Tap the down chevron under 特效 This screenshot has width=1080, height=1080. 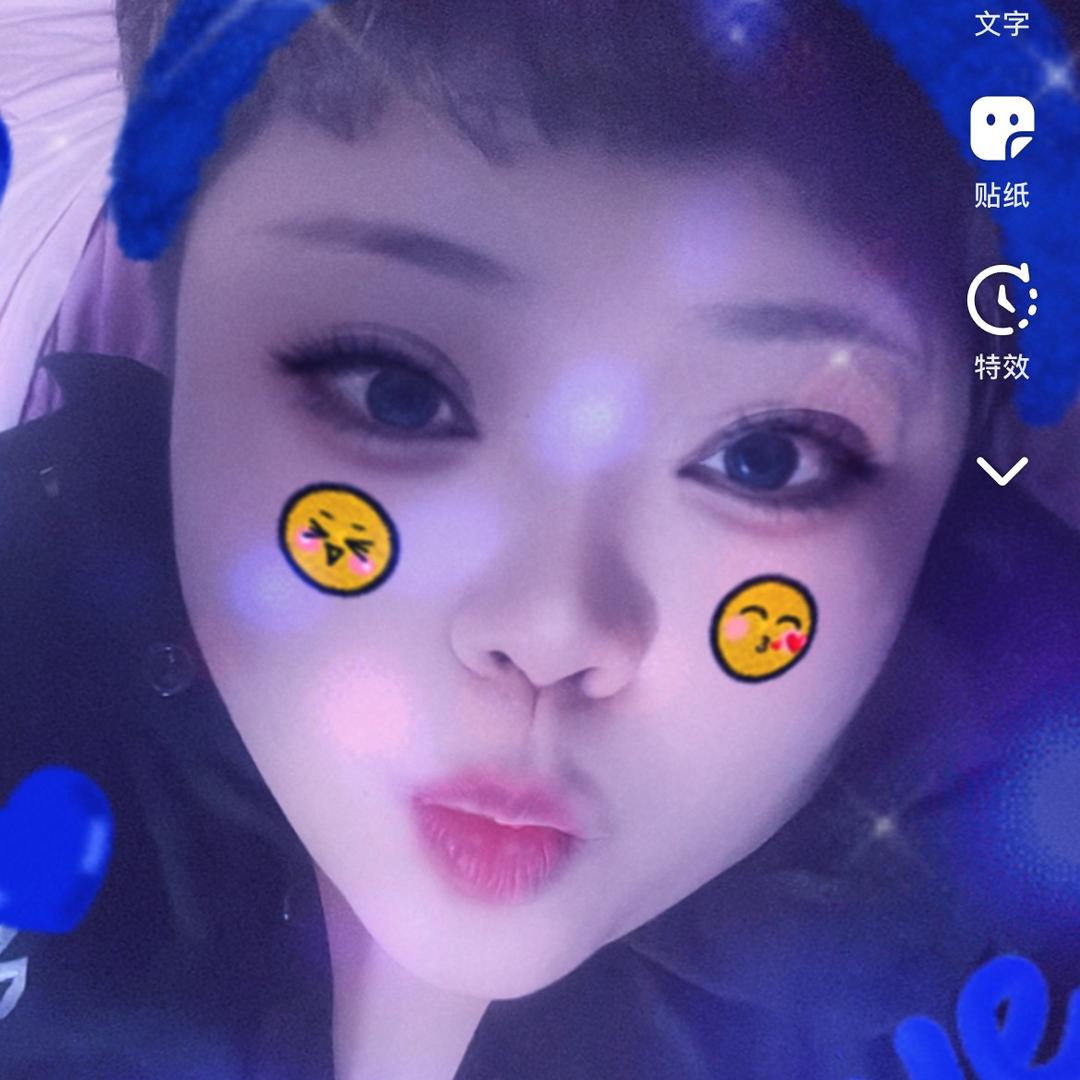(x=1001, y=470)
